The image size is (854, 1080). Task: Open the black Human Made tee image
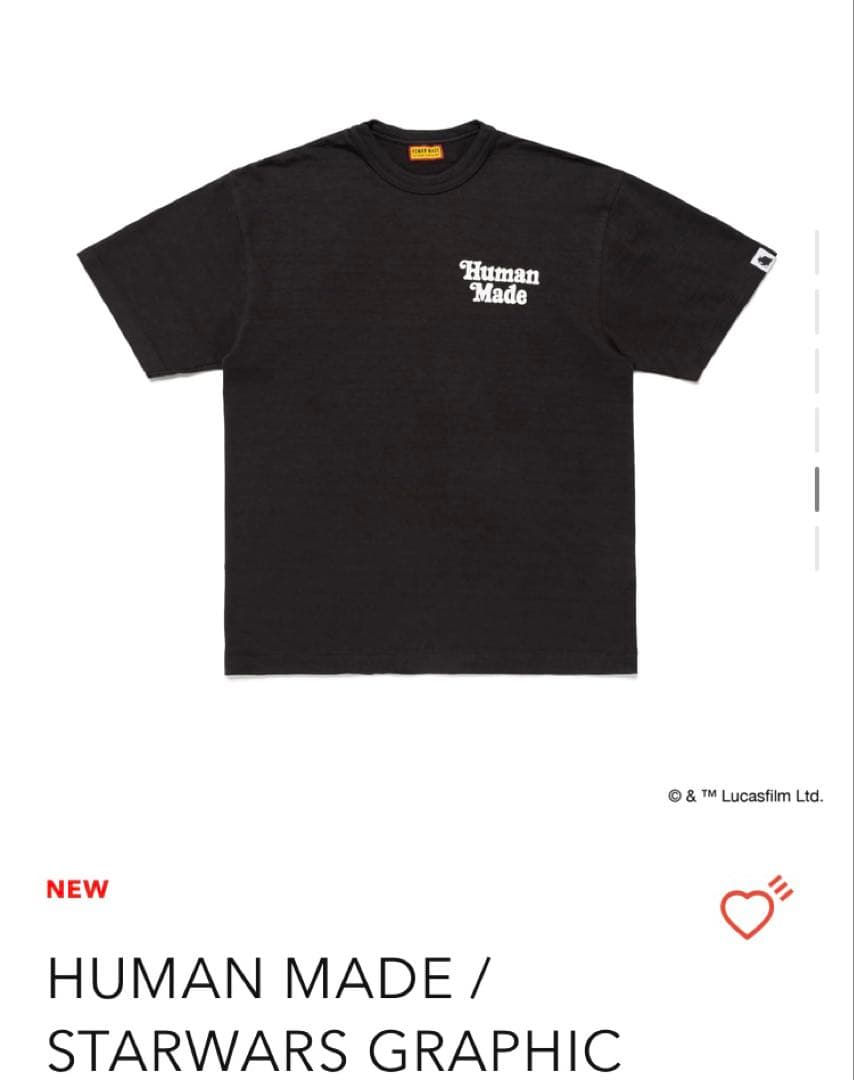pos(429,395)
